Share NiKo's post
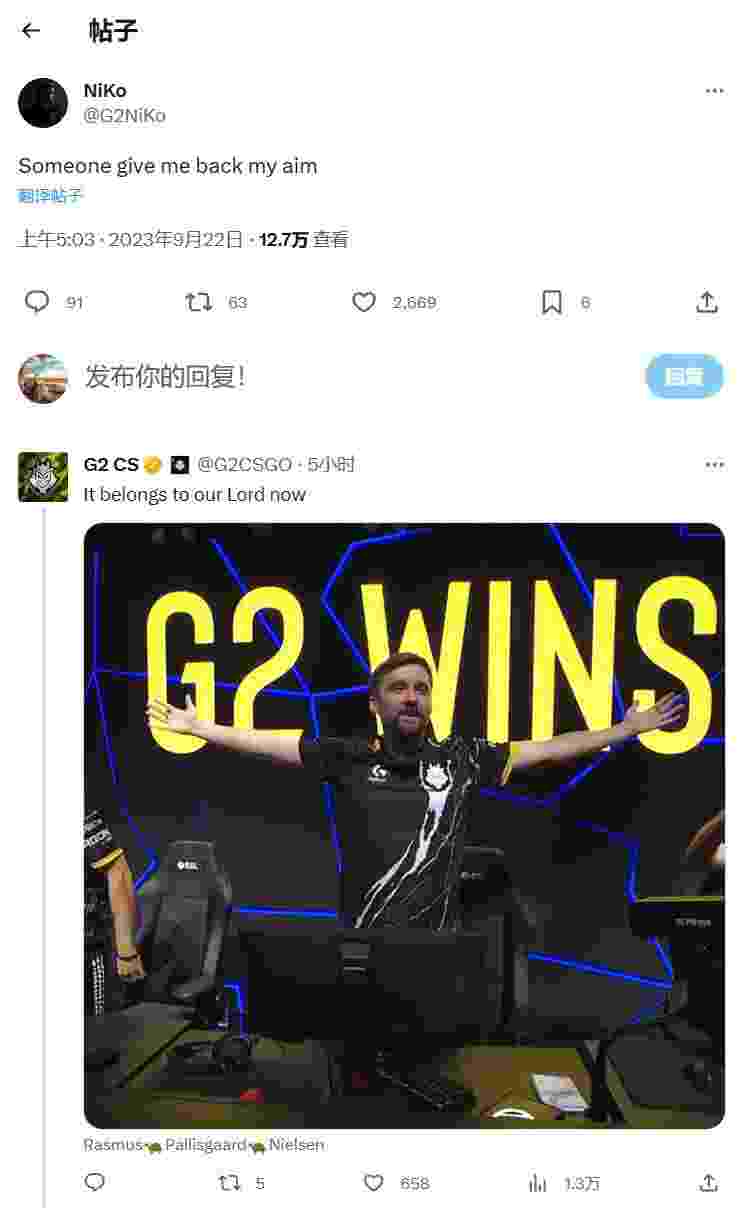Screen dimensions: 743x1208 point(707,302)
